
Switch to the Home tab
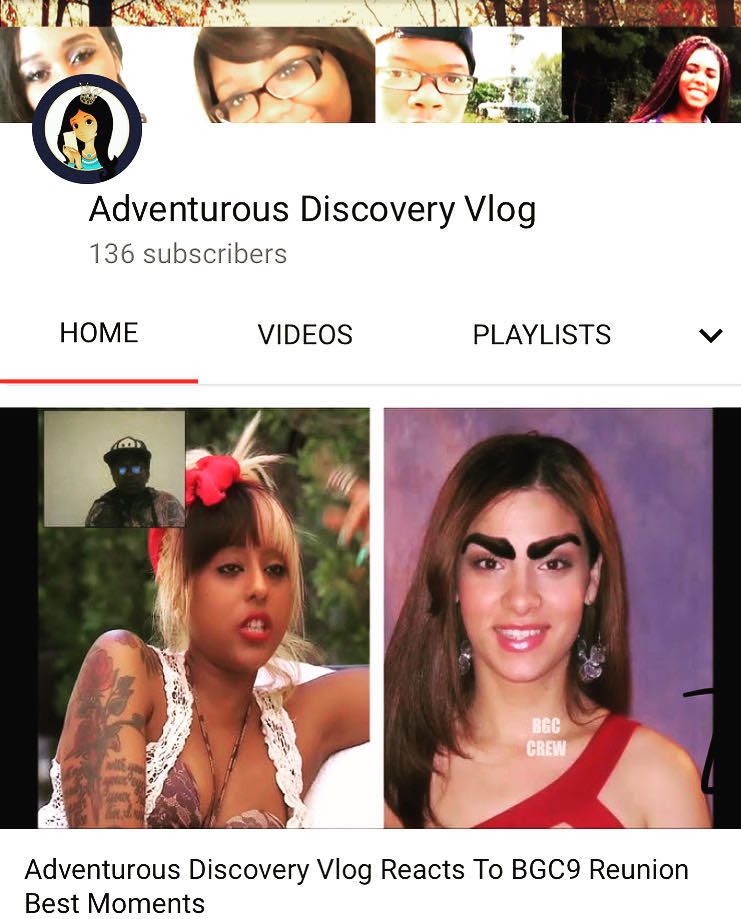(99, 333)
